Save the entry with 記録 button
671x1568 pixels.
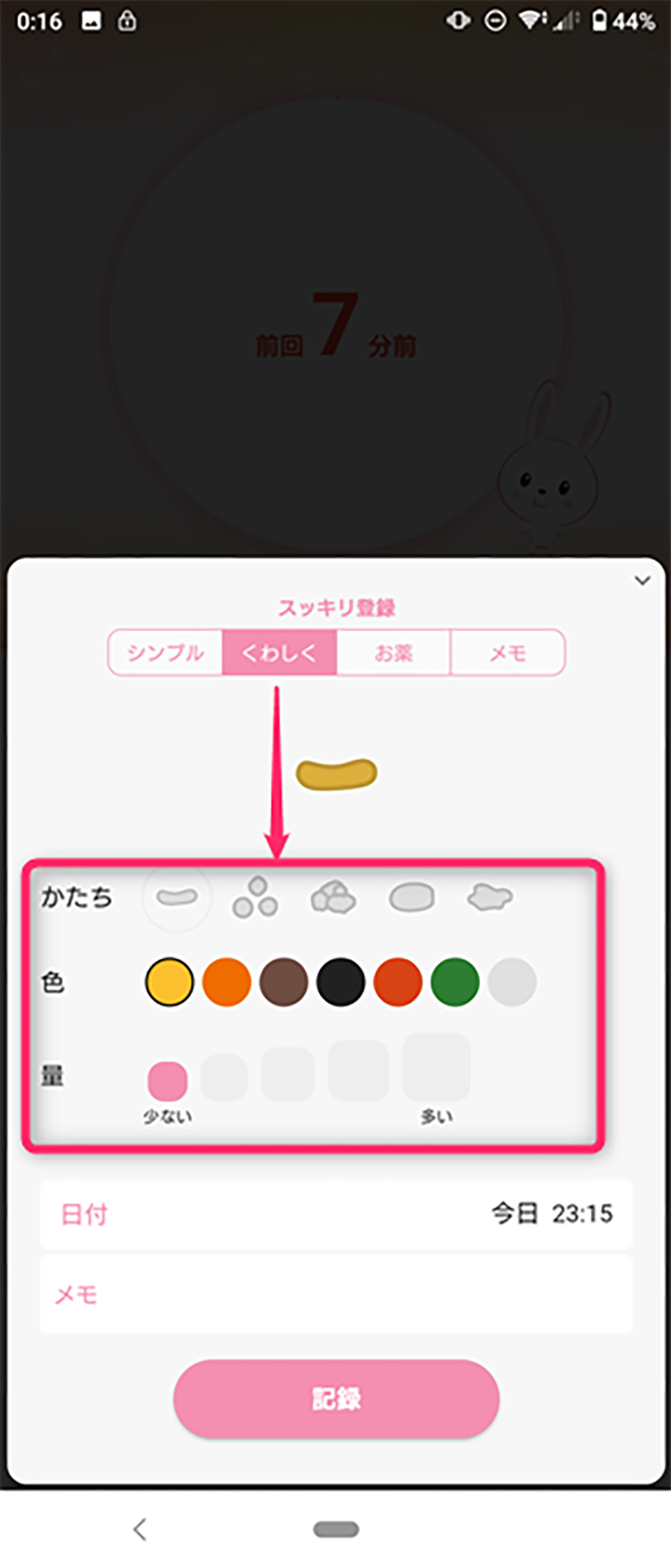tap(336, 1399)
